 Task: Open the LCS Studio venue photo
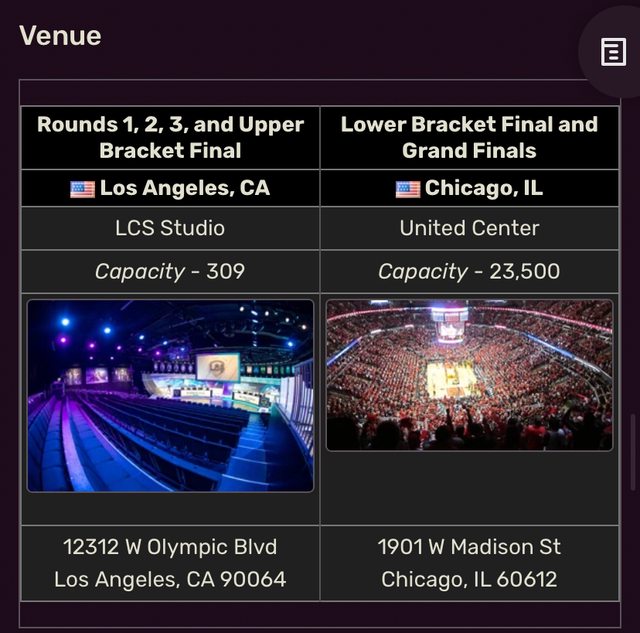pyautogui.click(x=170, y=395)
